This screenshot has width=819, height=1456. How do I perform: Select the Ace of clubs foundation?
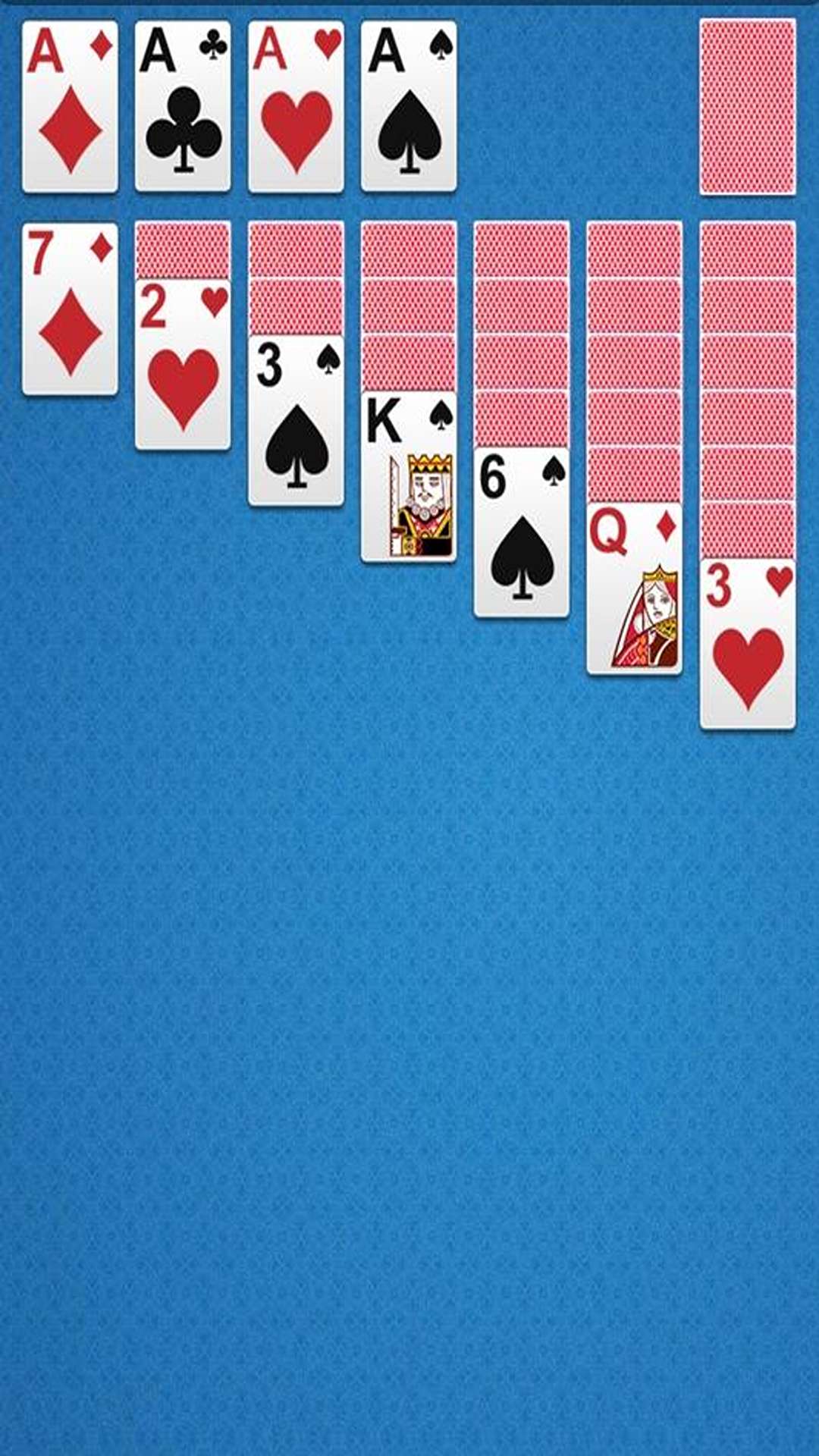tap(183, 106)
